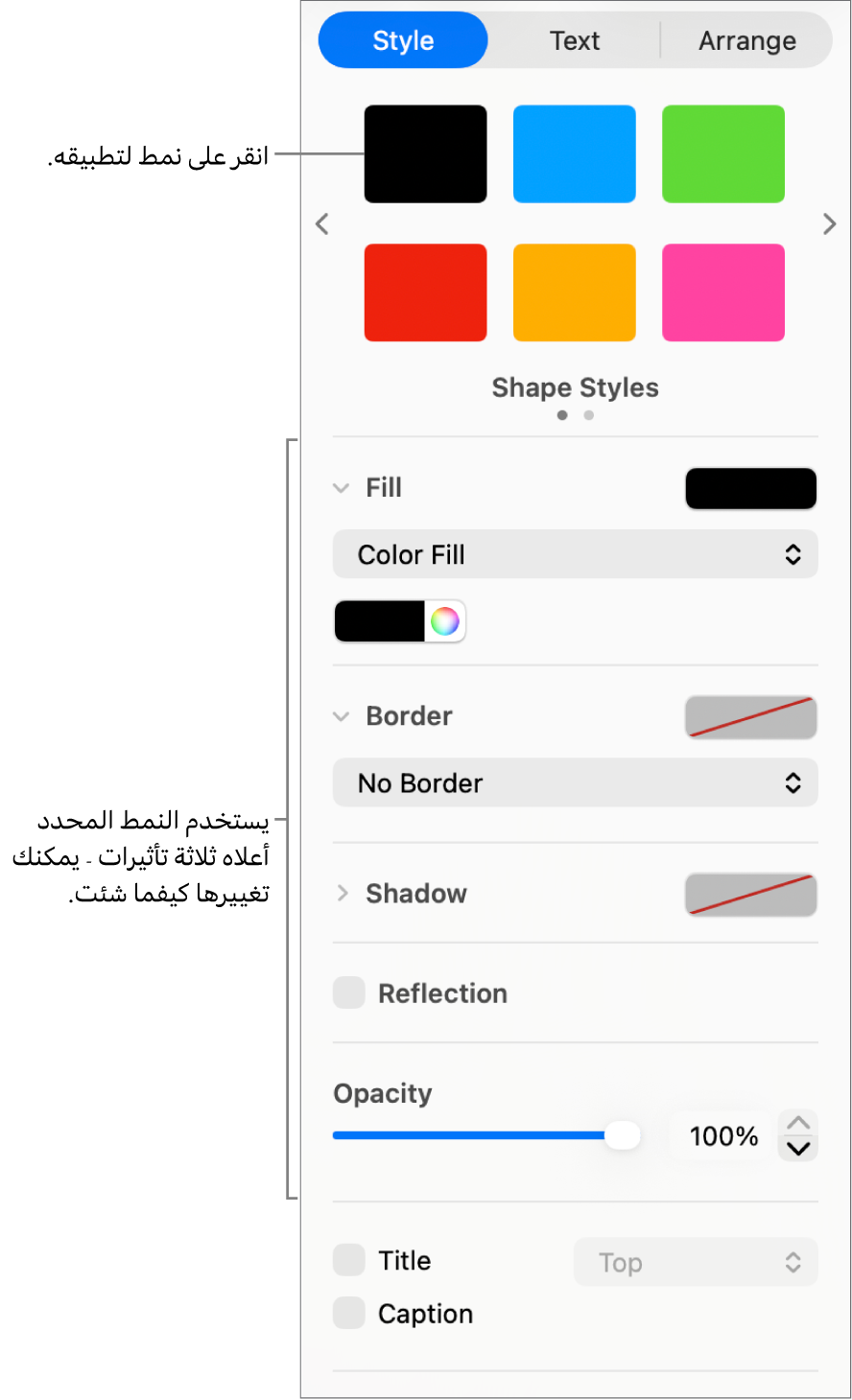Enable the Caption checkbox
The width and height of the screenshot is (852, 1400).
[x=349, y=1314]
